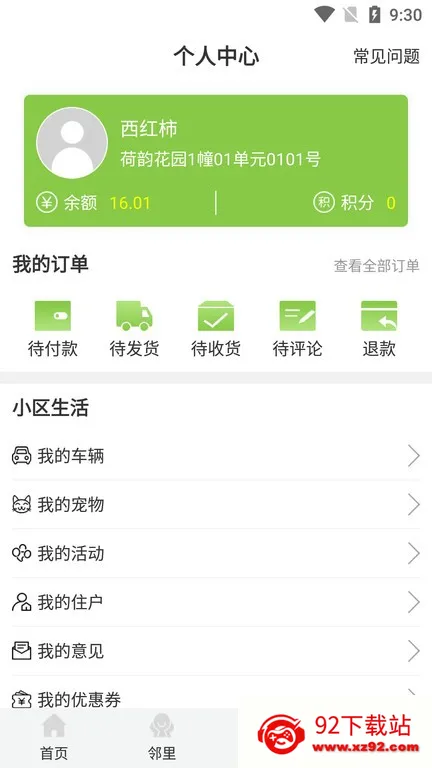Open 待收货 orders
Viewport: 432px width, 768px height.
(216, 329)
